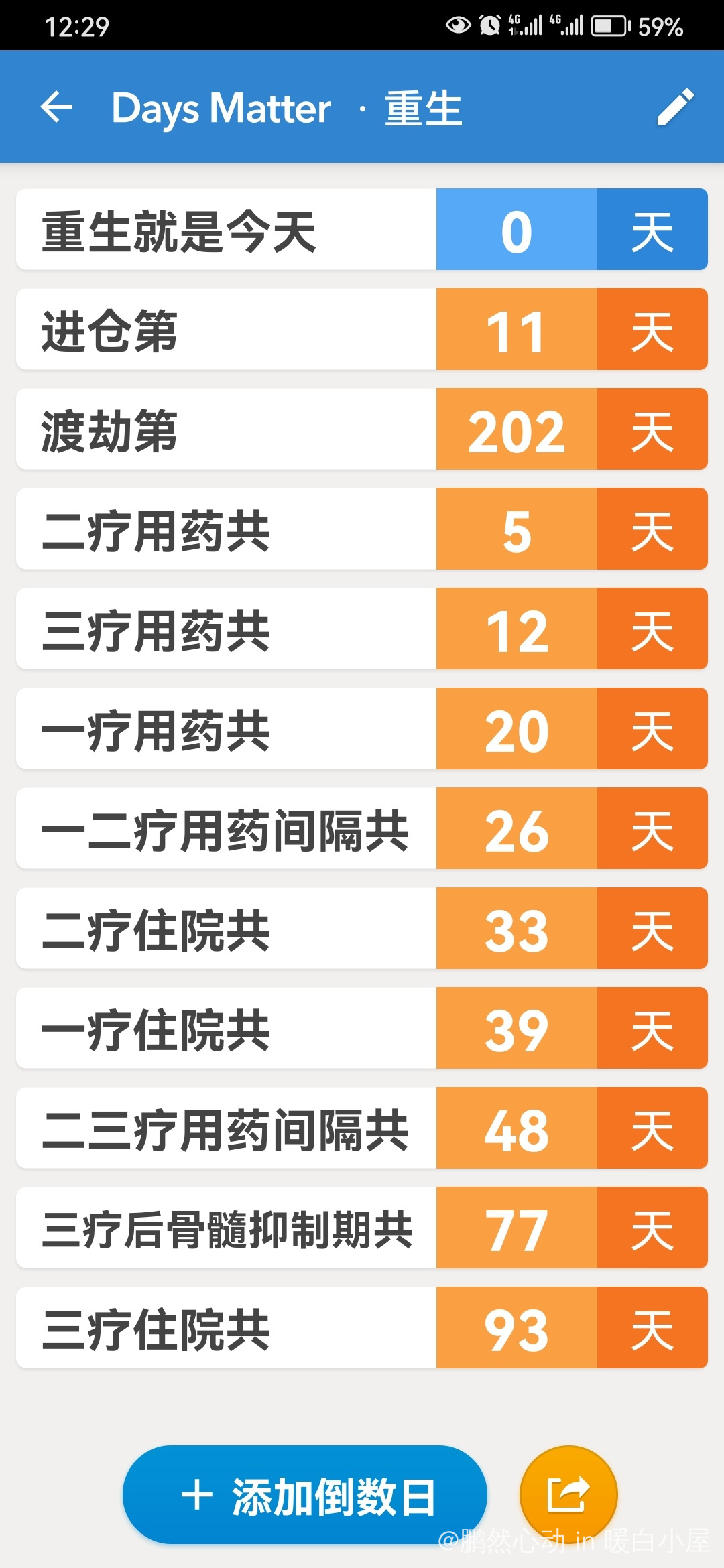Image resolution: width=724 pixels, height=1568 pixels.
Task: Open the 进仓第 11 天 event
Action: point(362,329)
